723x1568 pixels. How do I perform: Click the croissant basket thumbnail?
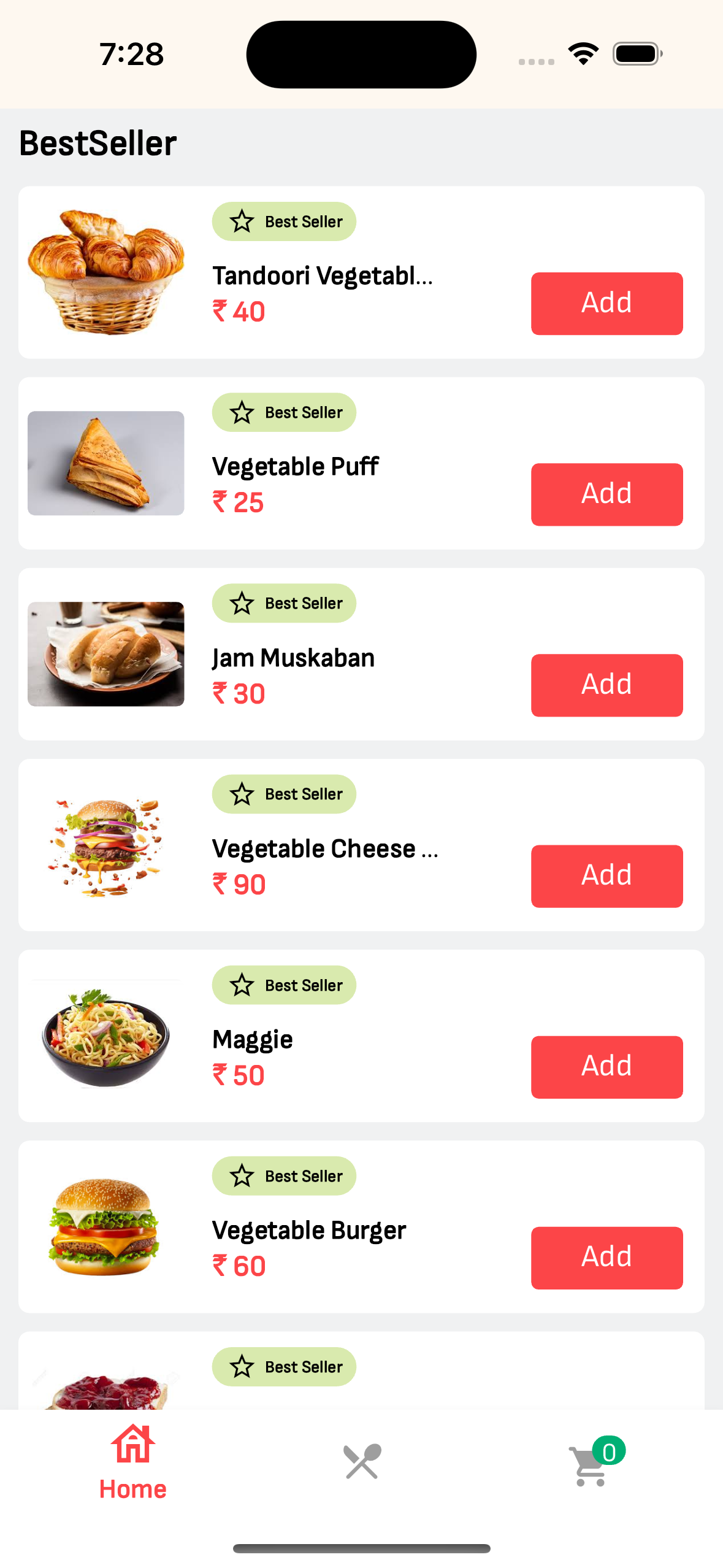pyautogui.click(x=105, y=271)
